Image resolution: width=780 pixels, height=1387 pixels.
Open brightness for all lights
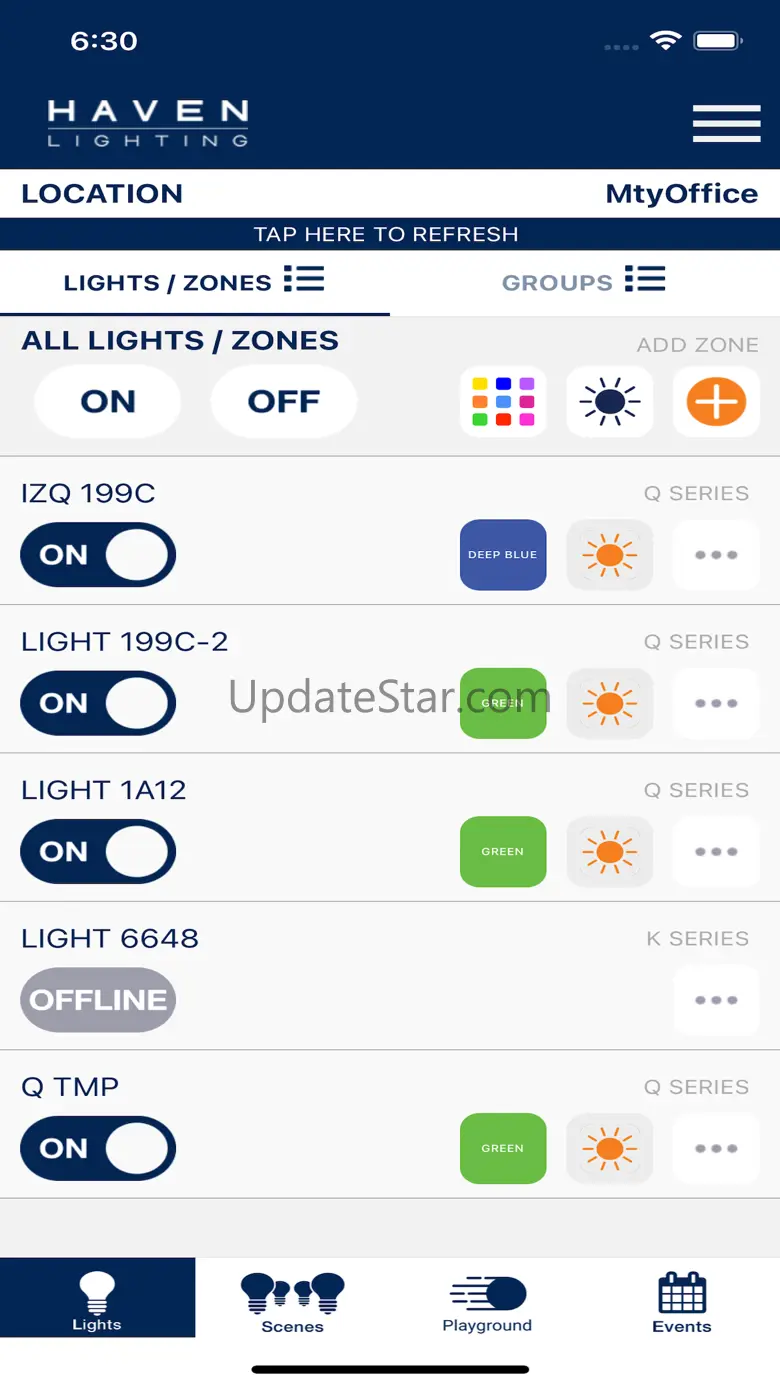610,402
